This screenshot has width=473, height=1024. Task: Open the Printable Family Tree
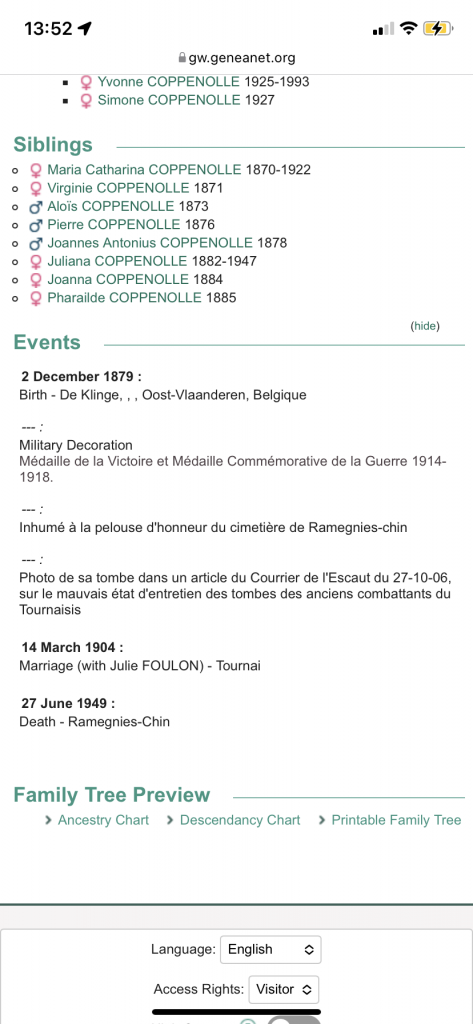point(396,820)
